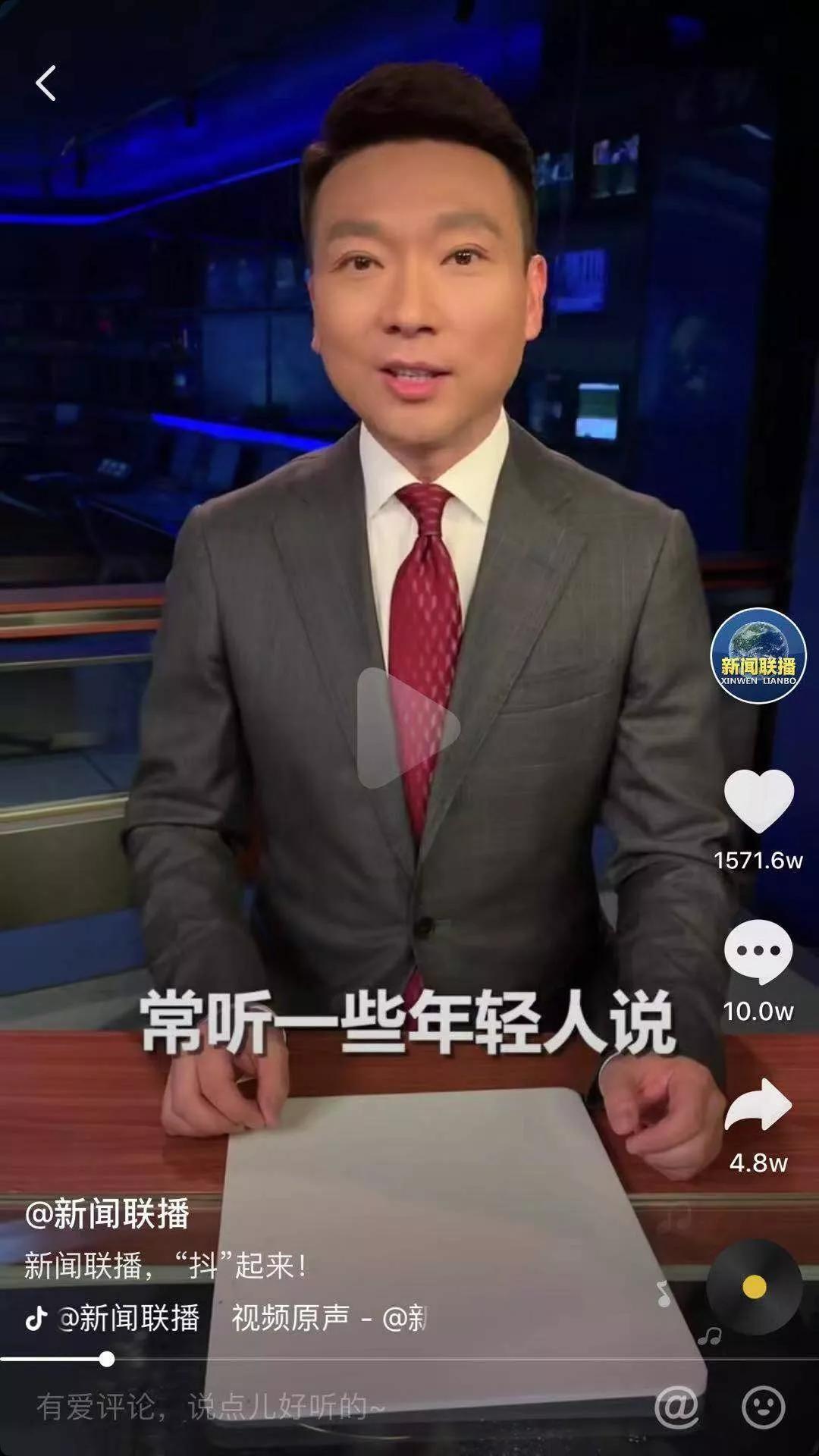Share this video with the arrow icon
The height and width of the screenshot is (1456, 819).
(758, 1105)
